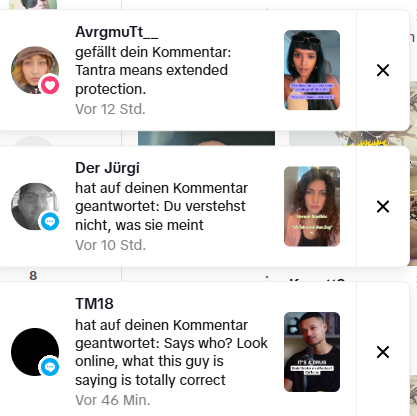417x416 pixels.
Task: Dismiss the TM18 reply notification
Action: pyautogui.click(x=383, y=352)
